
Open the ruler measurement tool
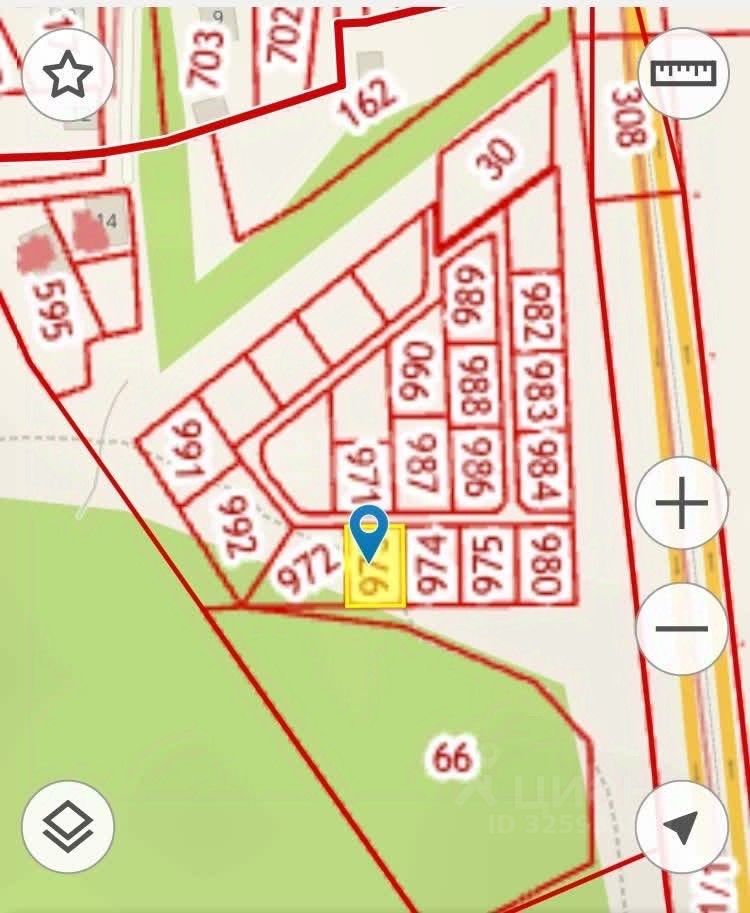(684, 73)
